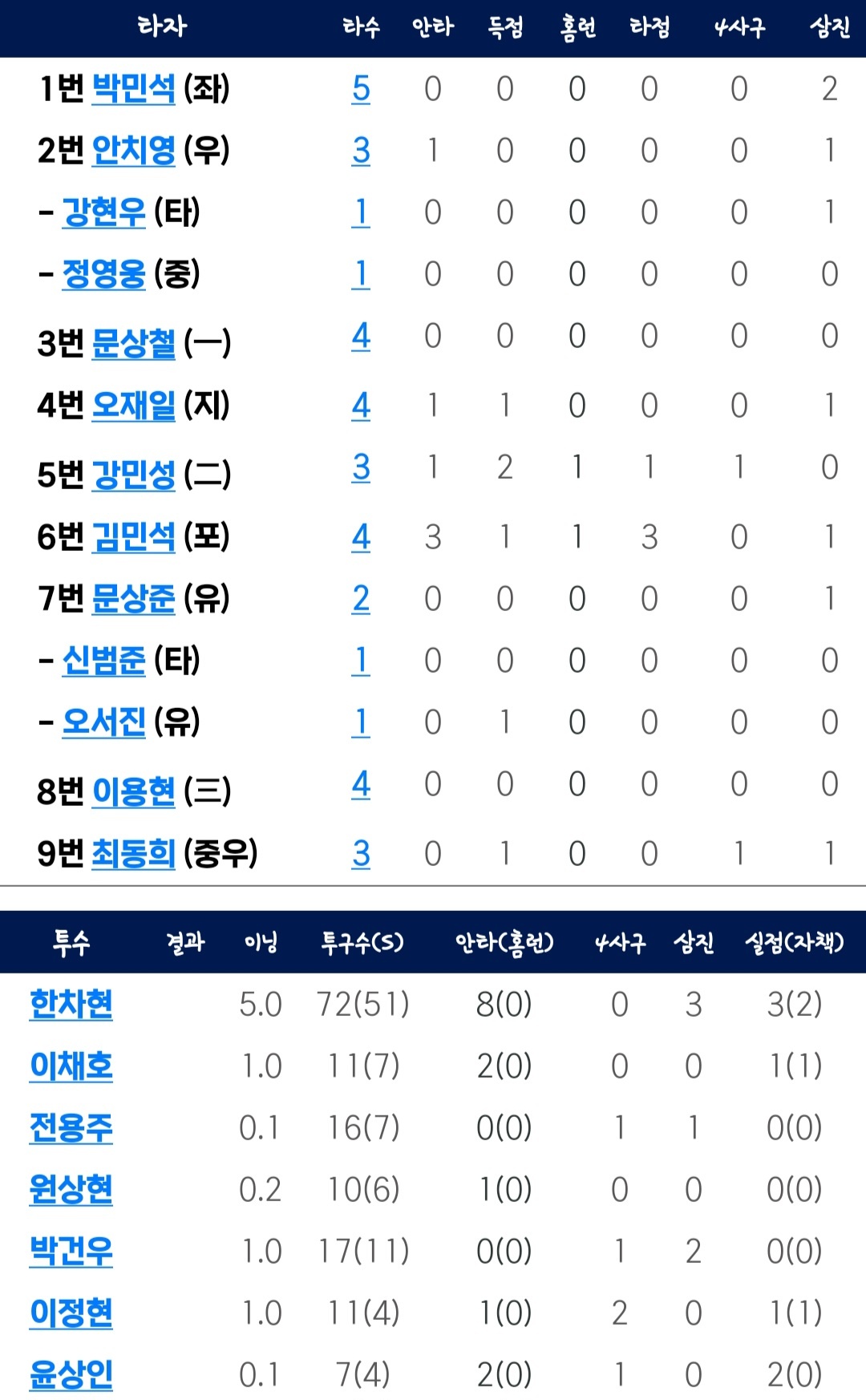866x1400 pixels.
Task: Open 문상준's player link
Action: coord(133,598)
